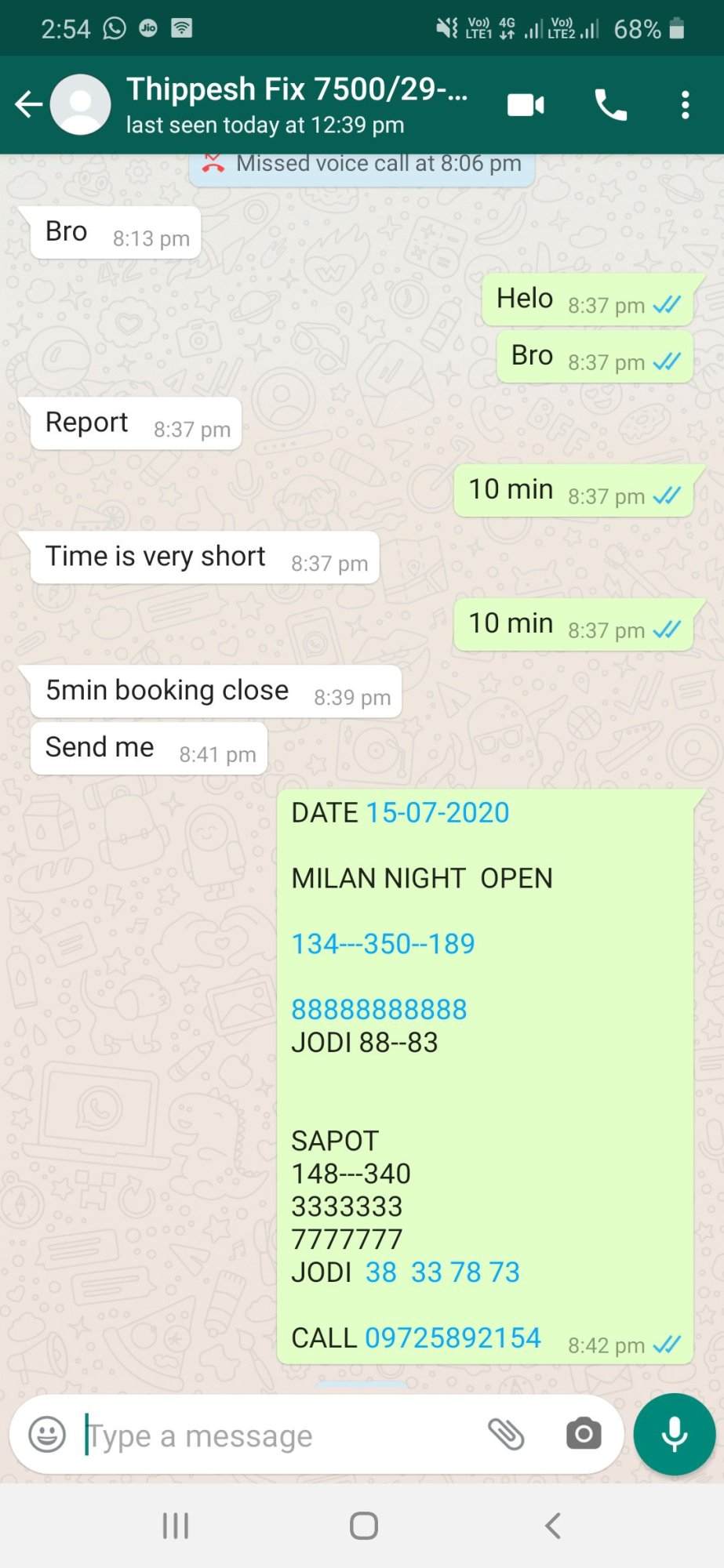Go back to the chats list
Viewport: 724px width, 1568px height.
point(29,104)
